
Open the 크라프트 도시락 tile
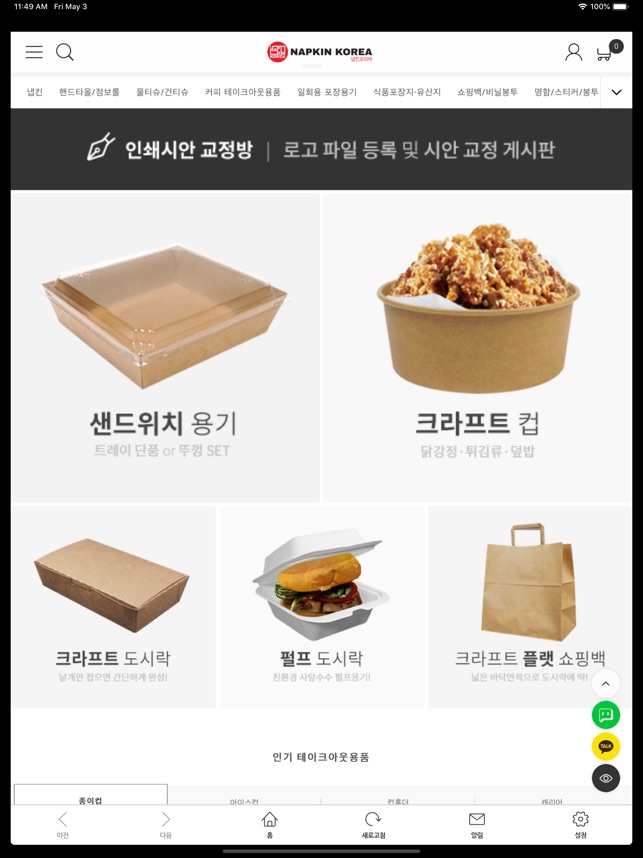coord(113,607)
